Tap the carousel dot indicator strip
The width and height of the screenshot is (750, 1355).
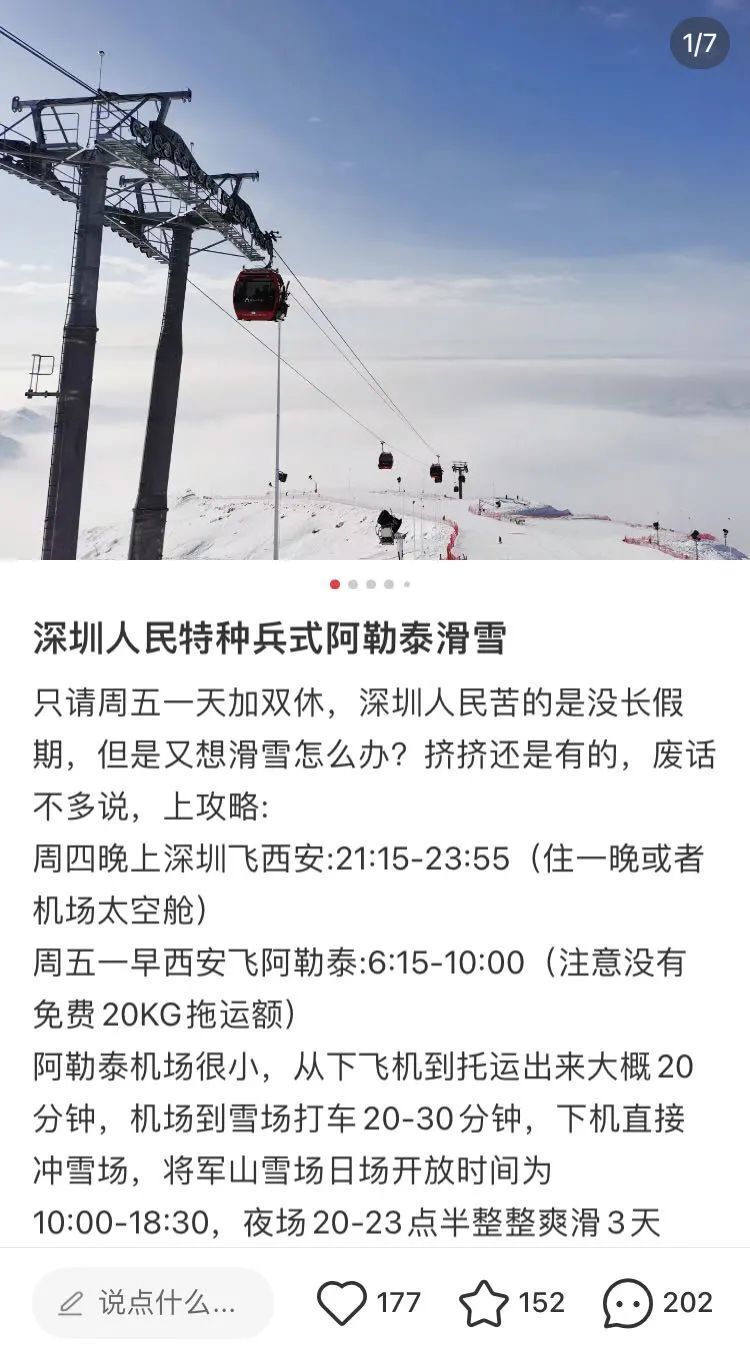tap(370, 583)
